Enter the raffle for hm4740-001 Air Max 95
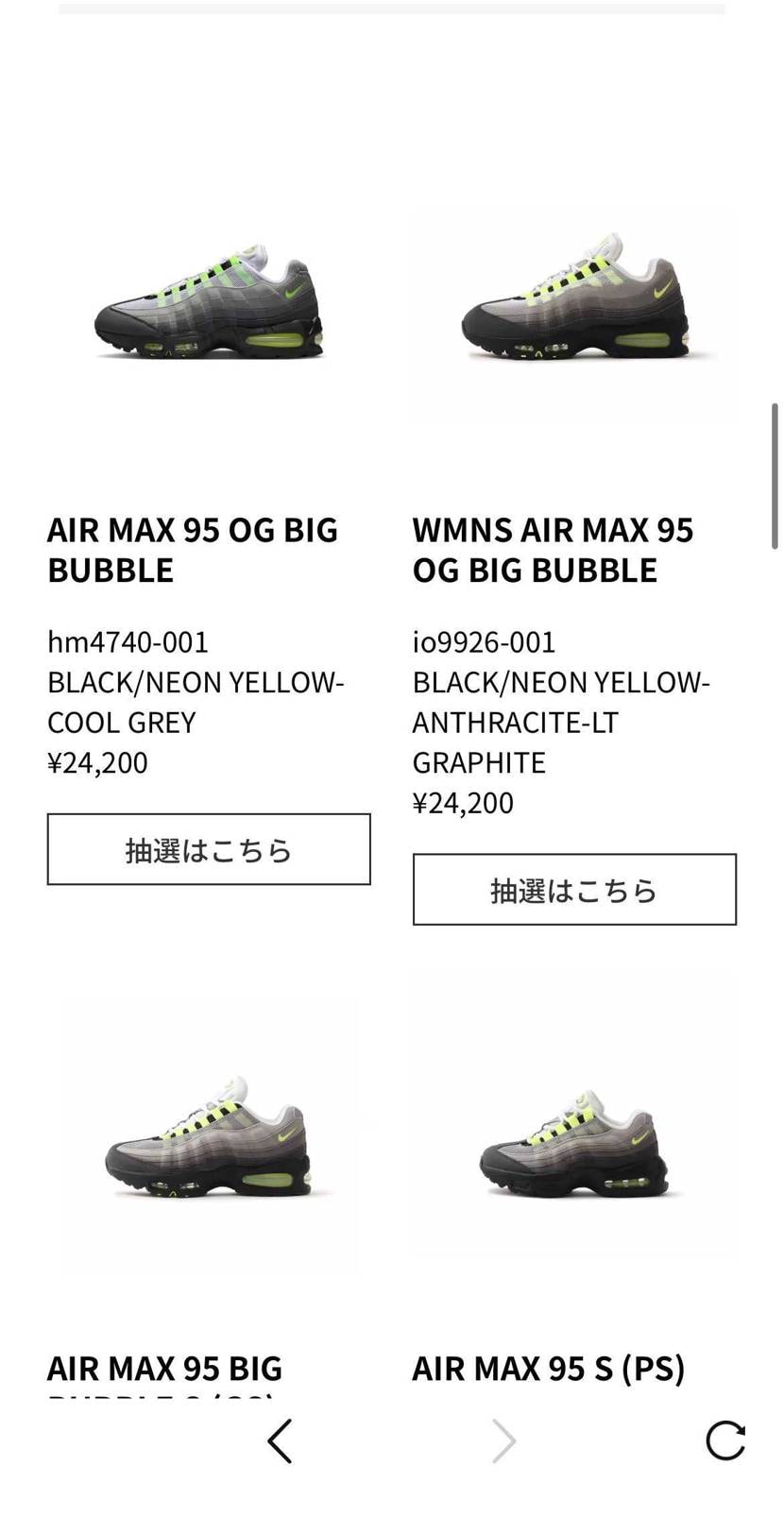This screenshot has width=784, height=1517. (209, 849)
